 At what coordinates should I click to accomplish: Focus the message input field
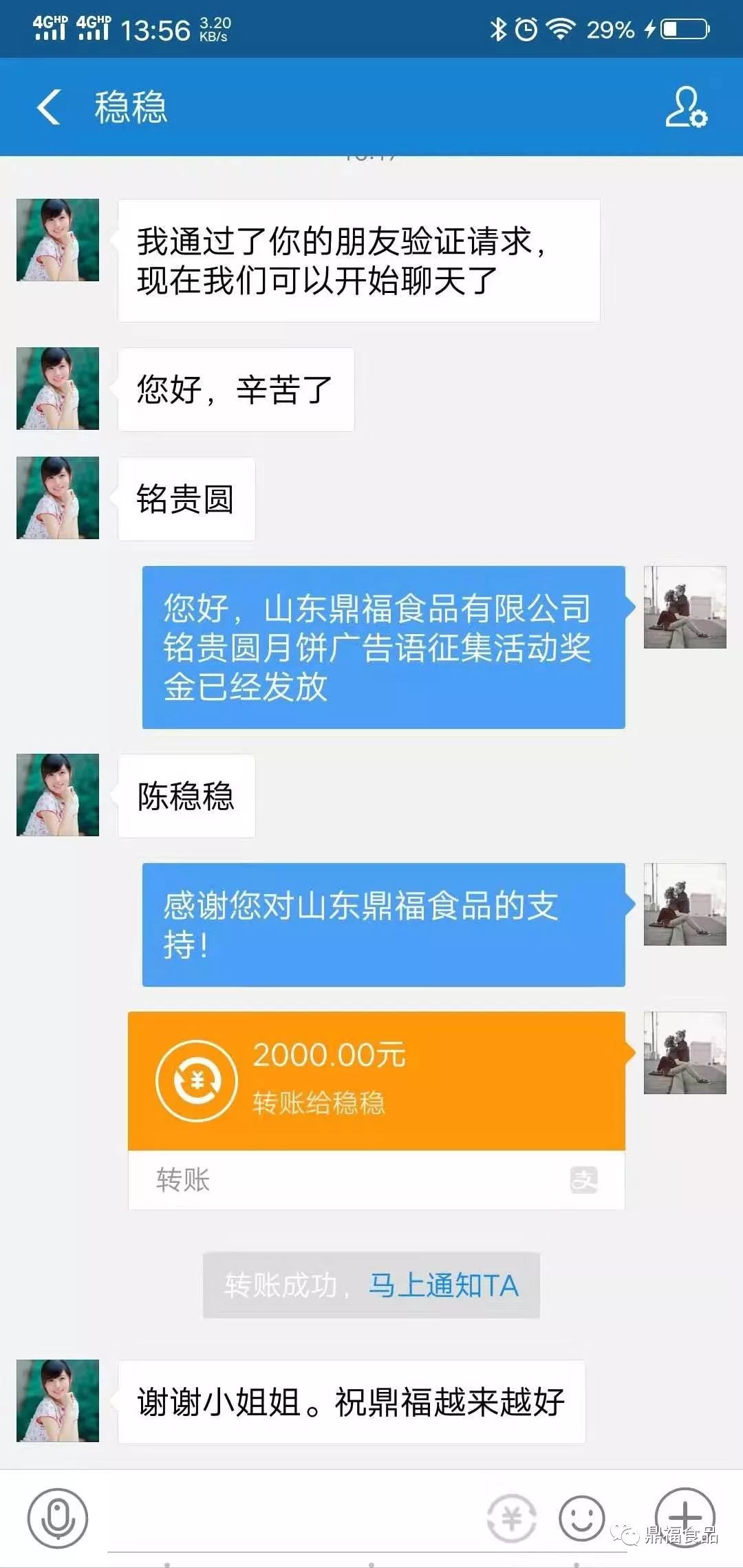[x=289, y=1520]
